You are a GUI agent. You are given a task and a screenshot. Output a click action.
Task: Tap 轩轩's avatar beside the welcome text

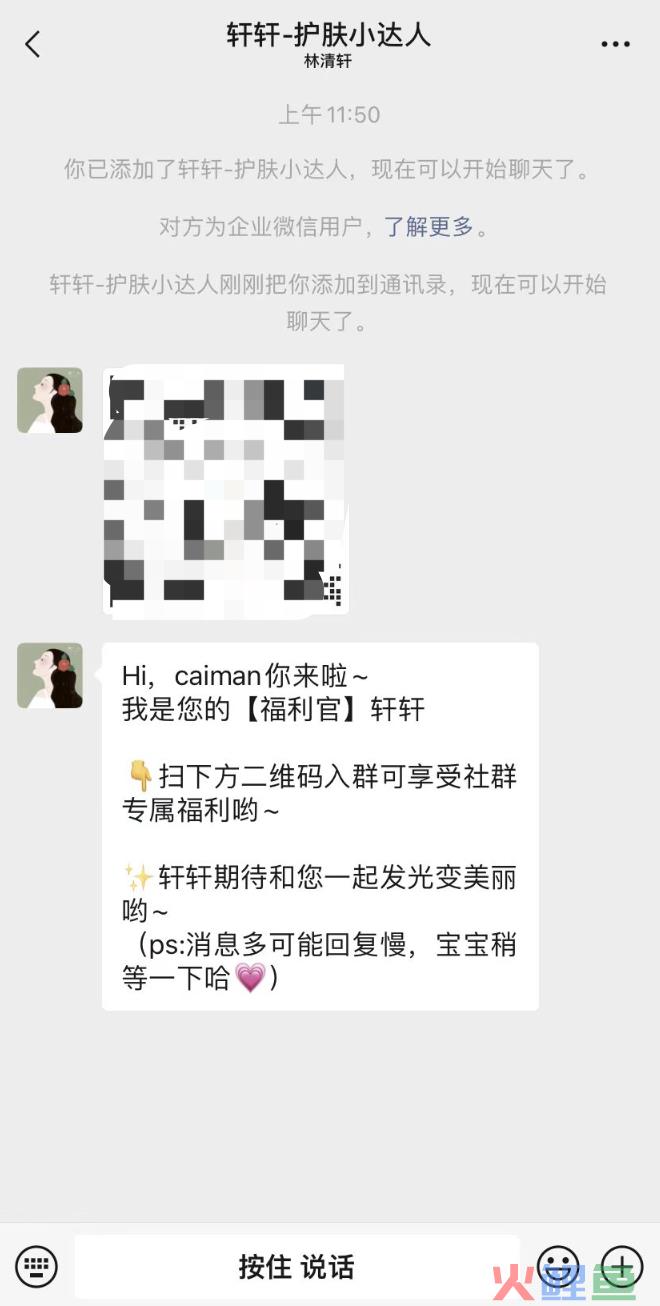coord(50,675)
